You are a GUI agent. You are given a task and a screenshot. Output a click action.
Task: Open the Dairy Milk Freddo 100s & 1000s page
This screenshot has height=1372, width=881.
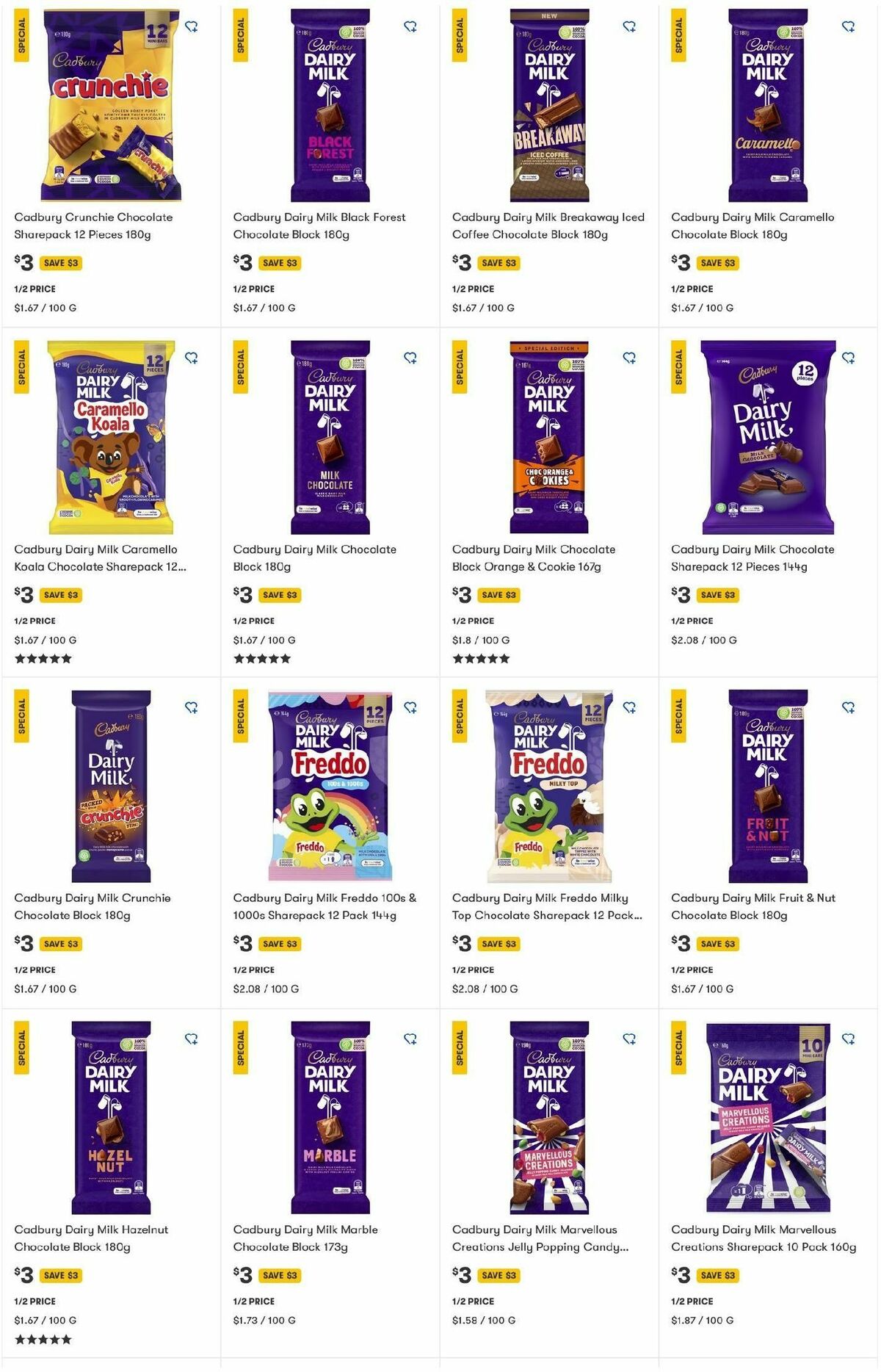[x=314, y=906]
